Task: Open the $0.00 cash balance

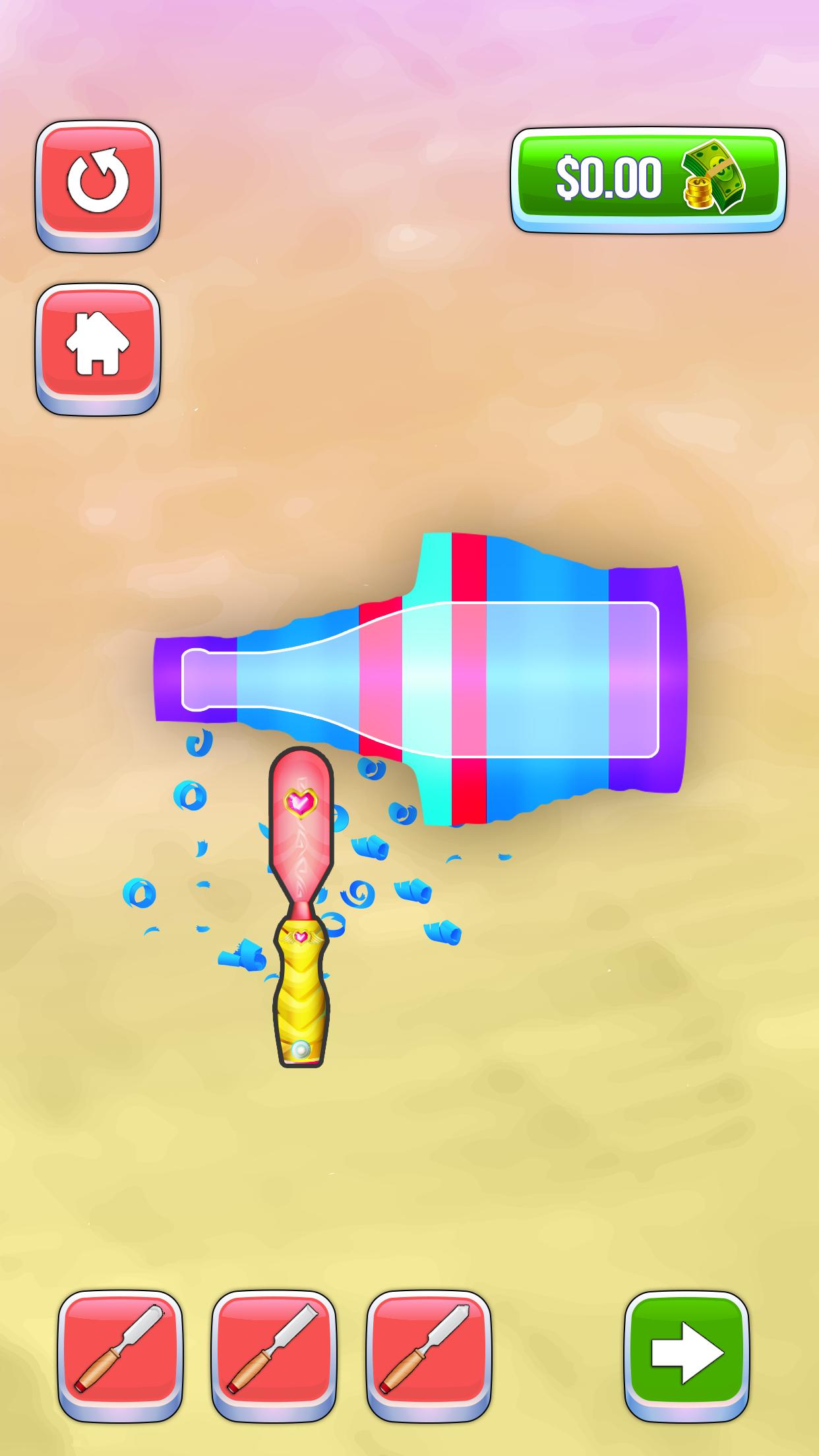Action: tap(648, 179)
